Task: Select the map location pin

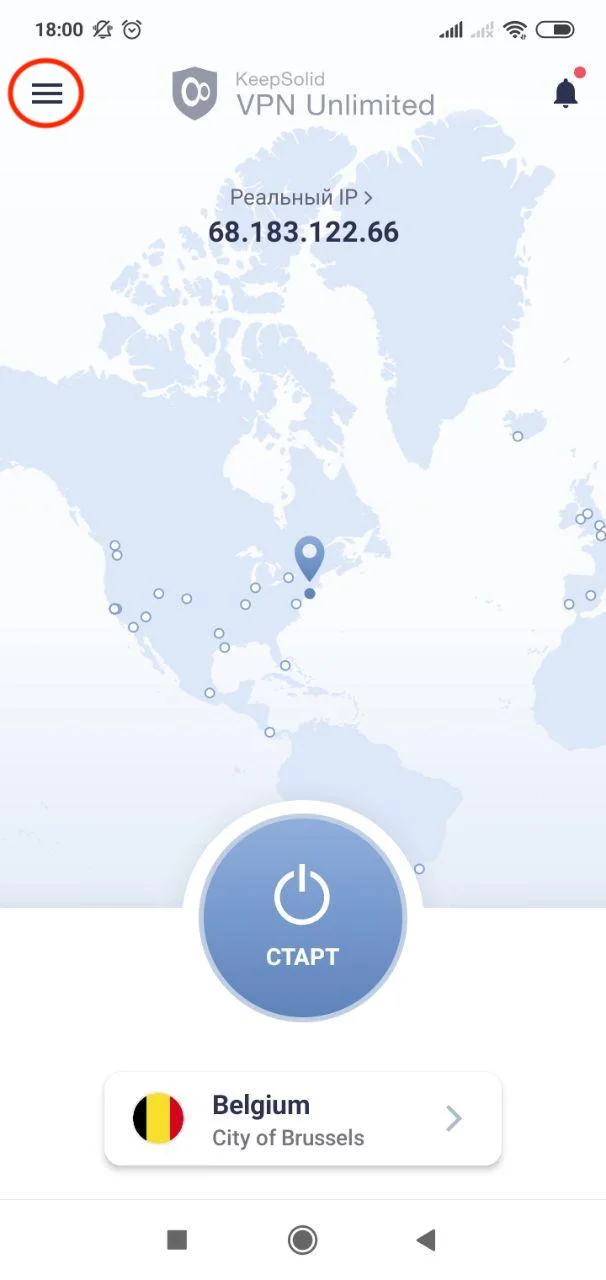Action: click(x=309, y=558)
